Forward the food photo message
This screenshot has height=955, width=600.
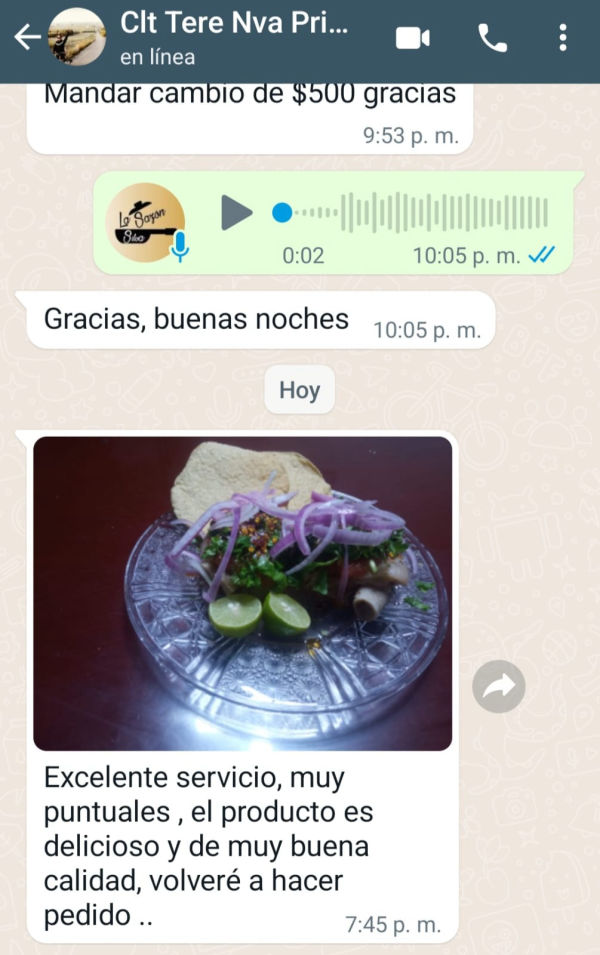coord(499,686)
